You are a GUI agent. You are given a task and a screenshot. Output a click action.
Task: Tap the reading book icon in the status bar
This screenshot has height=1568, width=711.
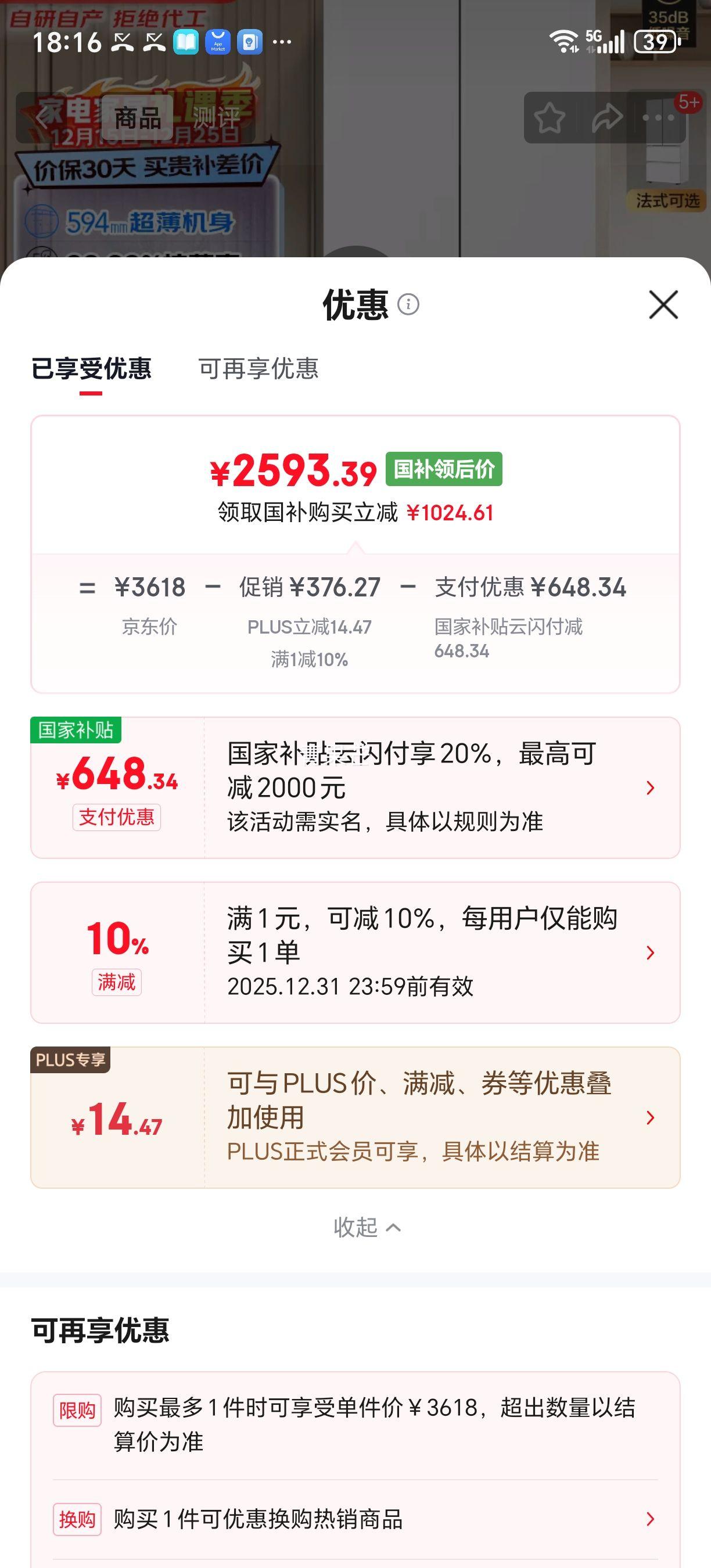186,42
